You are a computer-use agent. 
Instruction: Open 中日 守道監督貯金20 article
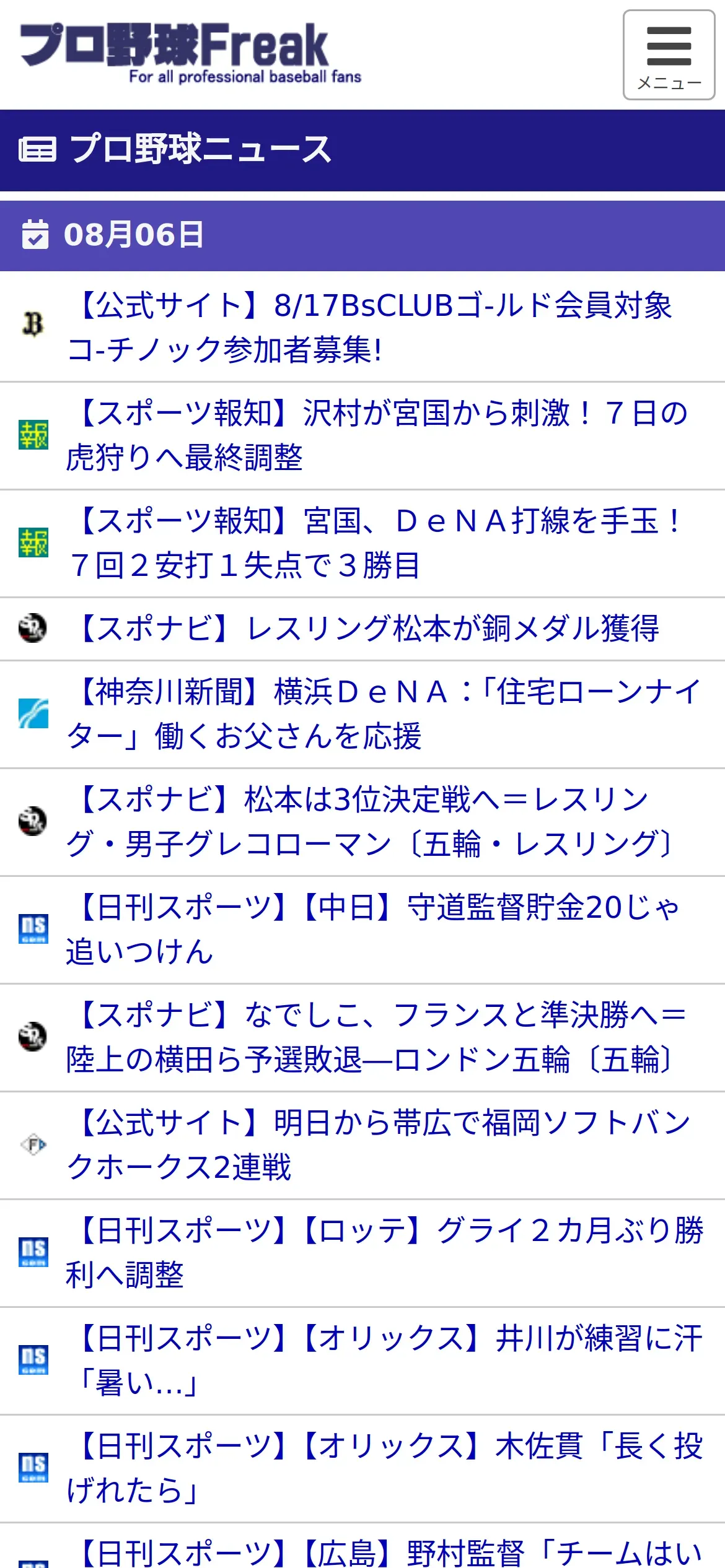372,930
